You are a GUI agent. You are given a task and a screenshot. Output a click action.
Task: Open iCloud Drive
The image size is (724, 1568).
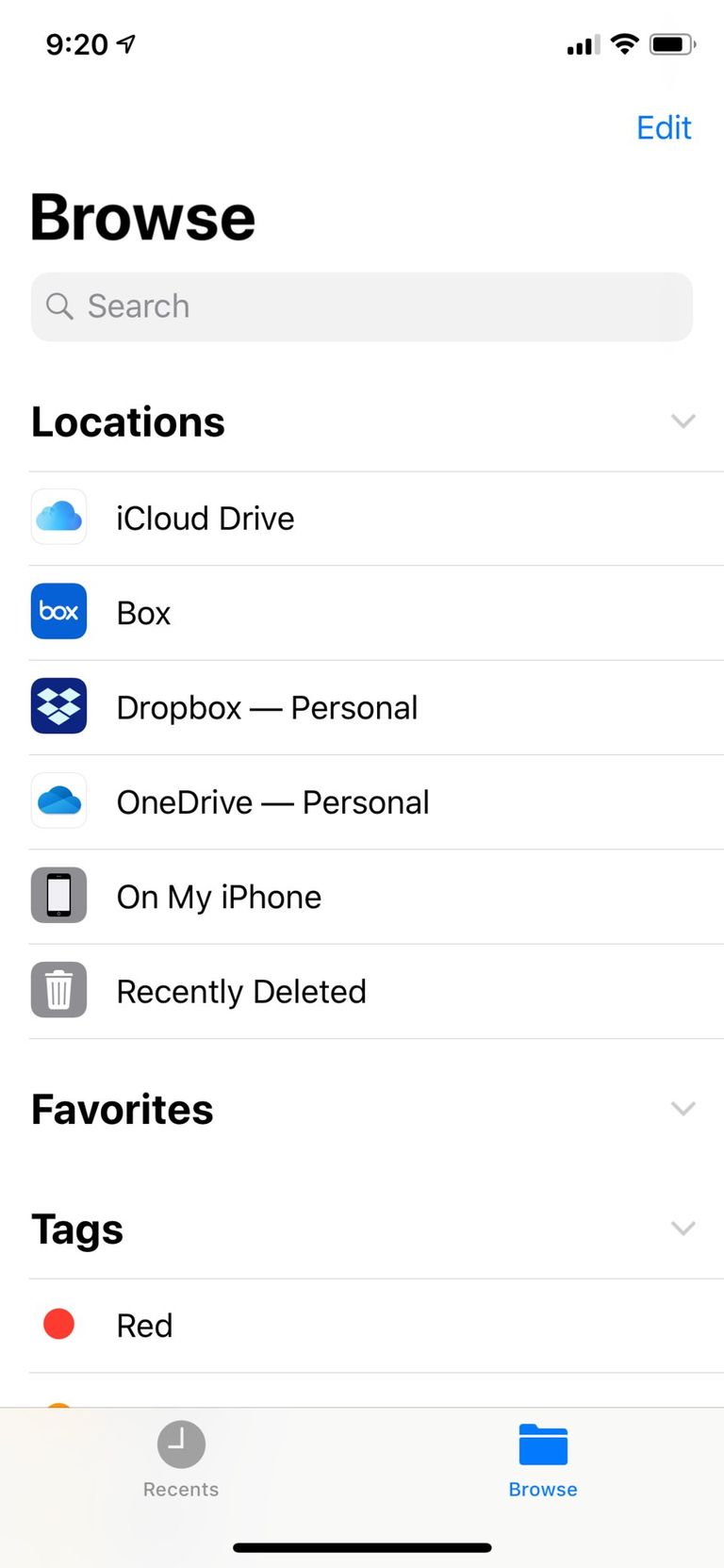coord(206,518)
